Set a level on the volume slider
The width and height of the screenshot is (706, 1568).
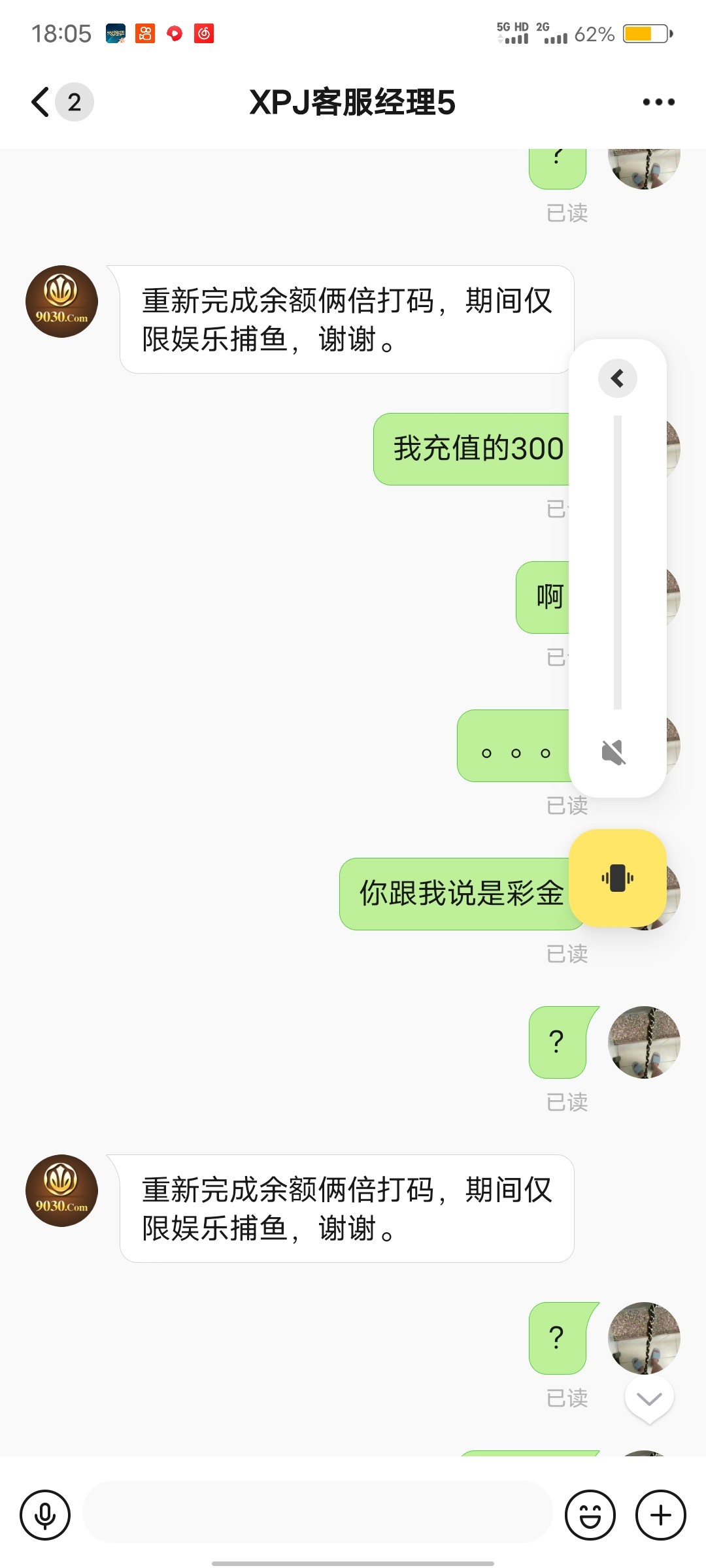click(x=617, y=562)
